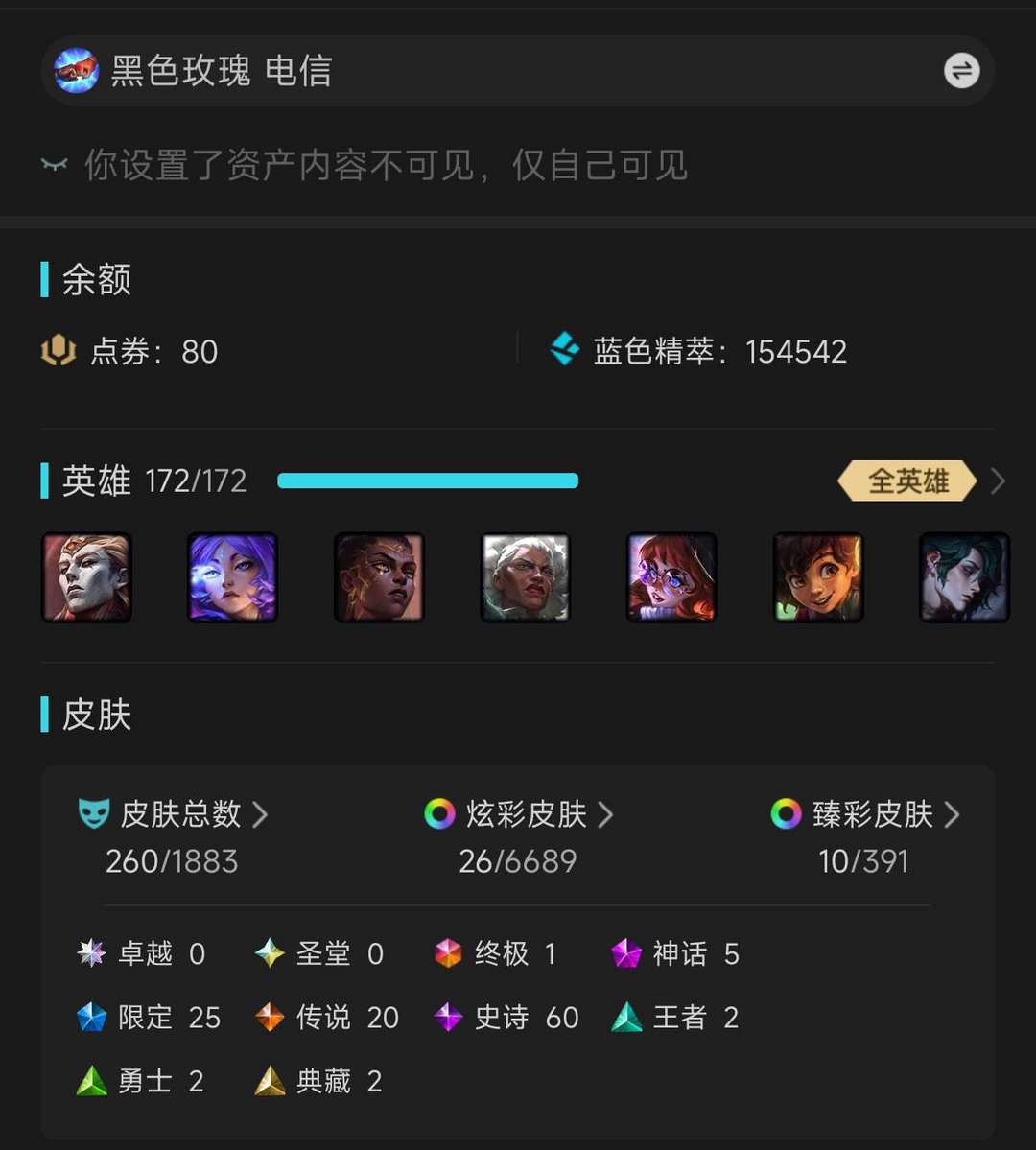
Task: Click the first champion portrait thumbnail
Action: [86, 576]
